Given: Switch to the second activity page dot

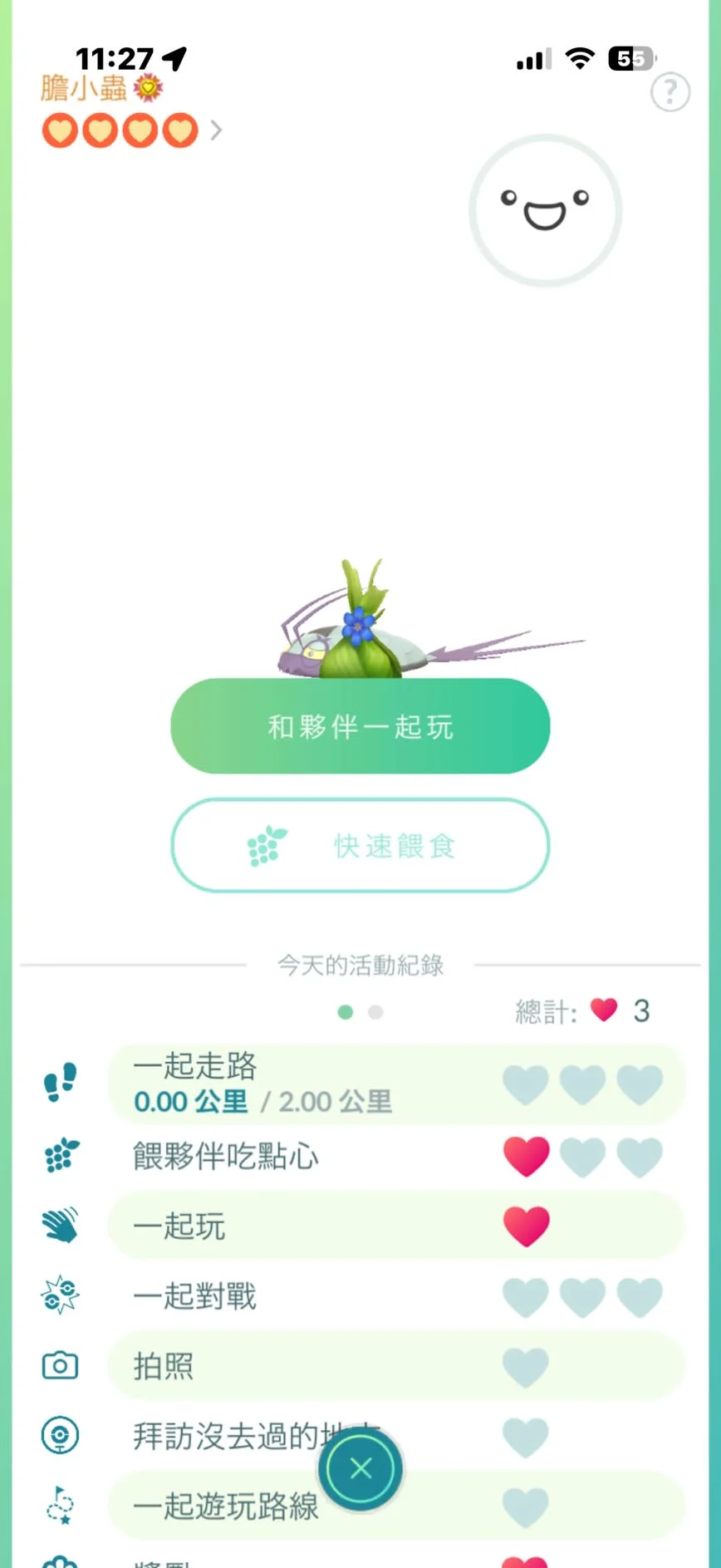Looking at the screenshot, I should [375, 1012].
